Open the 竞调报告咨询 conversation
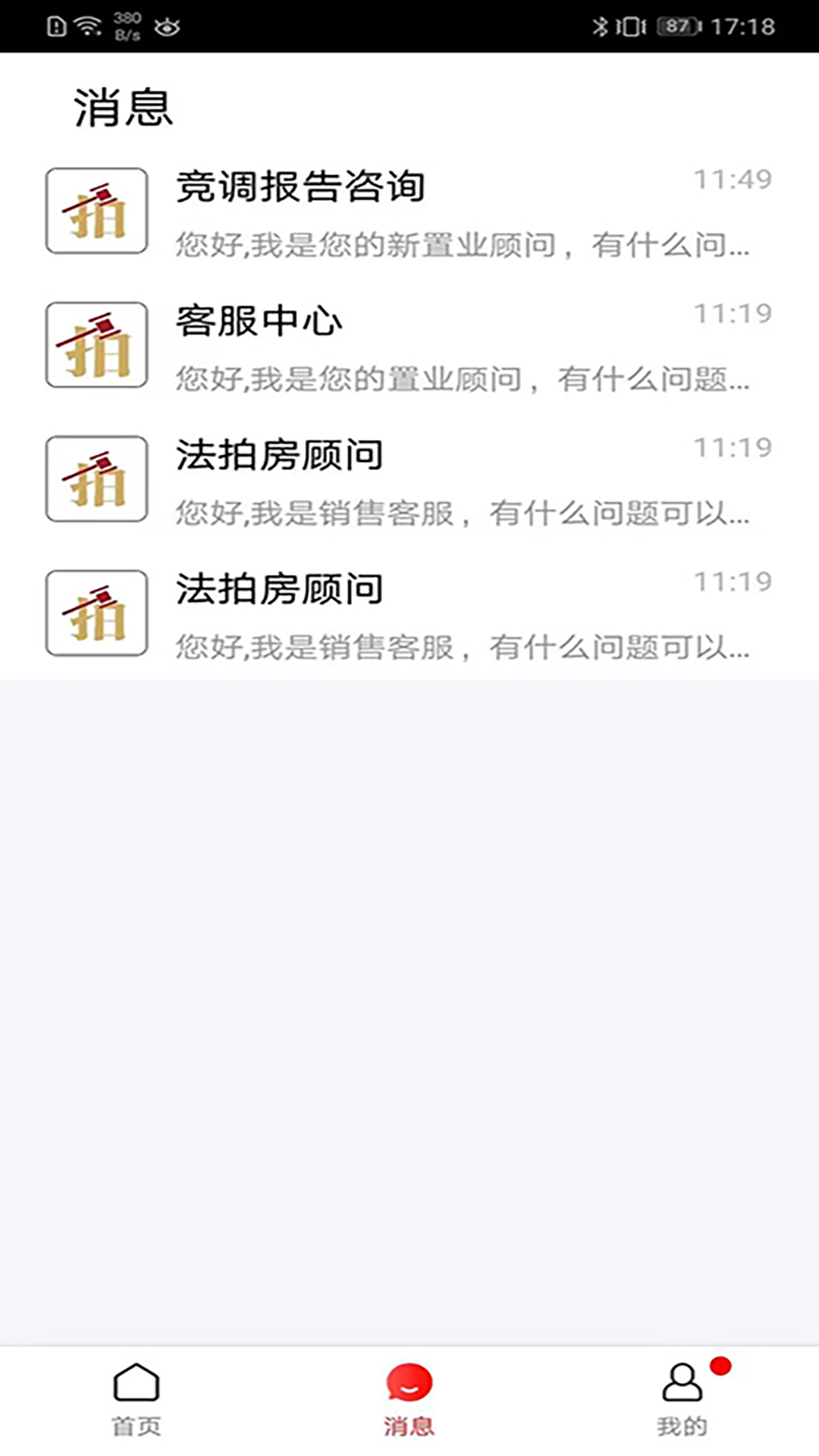Image resolution: width=819 pixels, height=1456 pixels. point(409,212)
